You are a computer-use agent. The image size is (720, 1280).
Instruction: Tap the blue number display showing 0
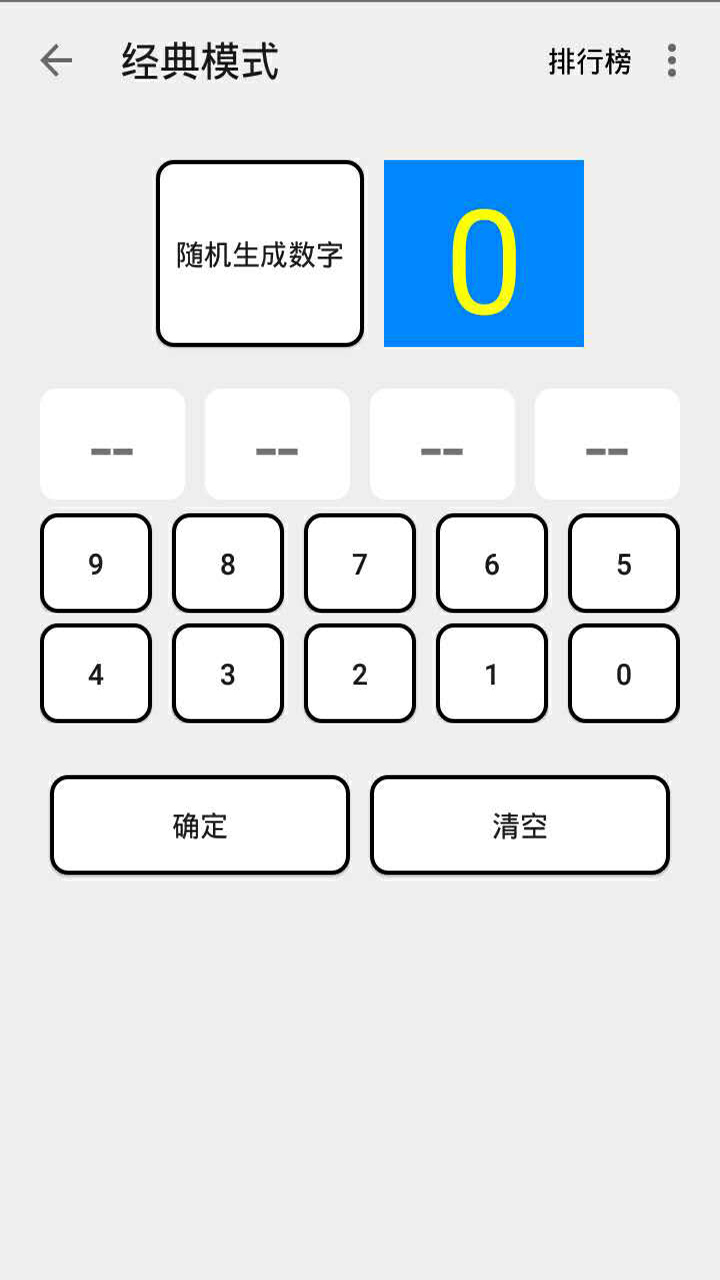pyautogui.click(x=484, y=252)
